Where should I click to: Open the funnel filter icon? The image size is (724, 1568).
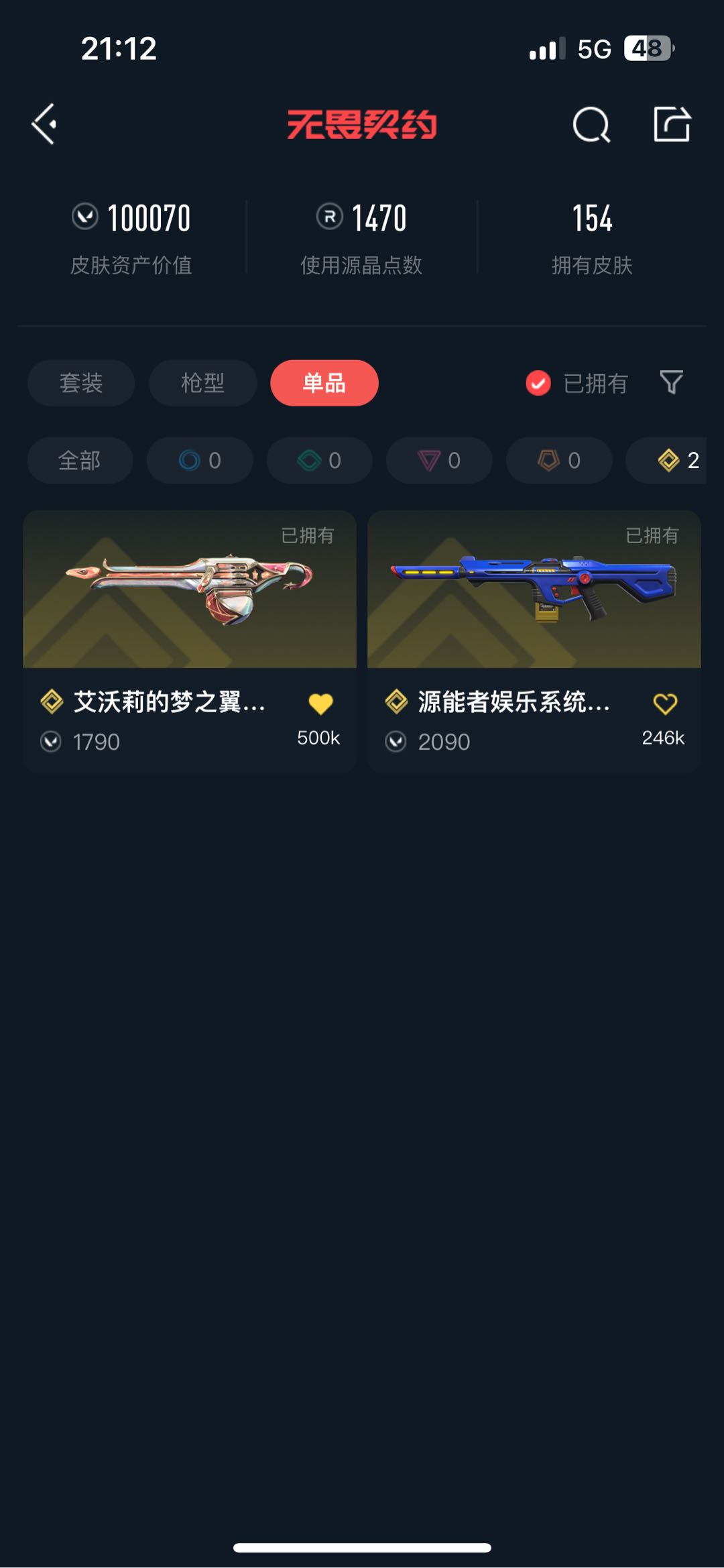click(671, 382)
